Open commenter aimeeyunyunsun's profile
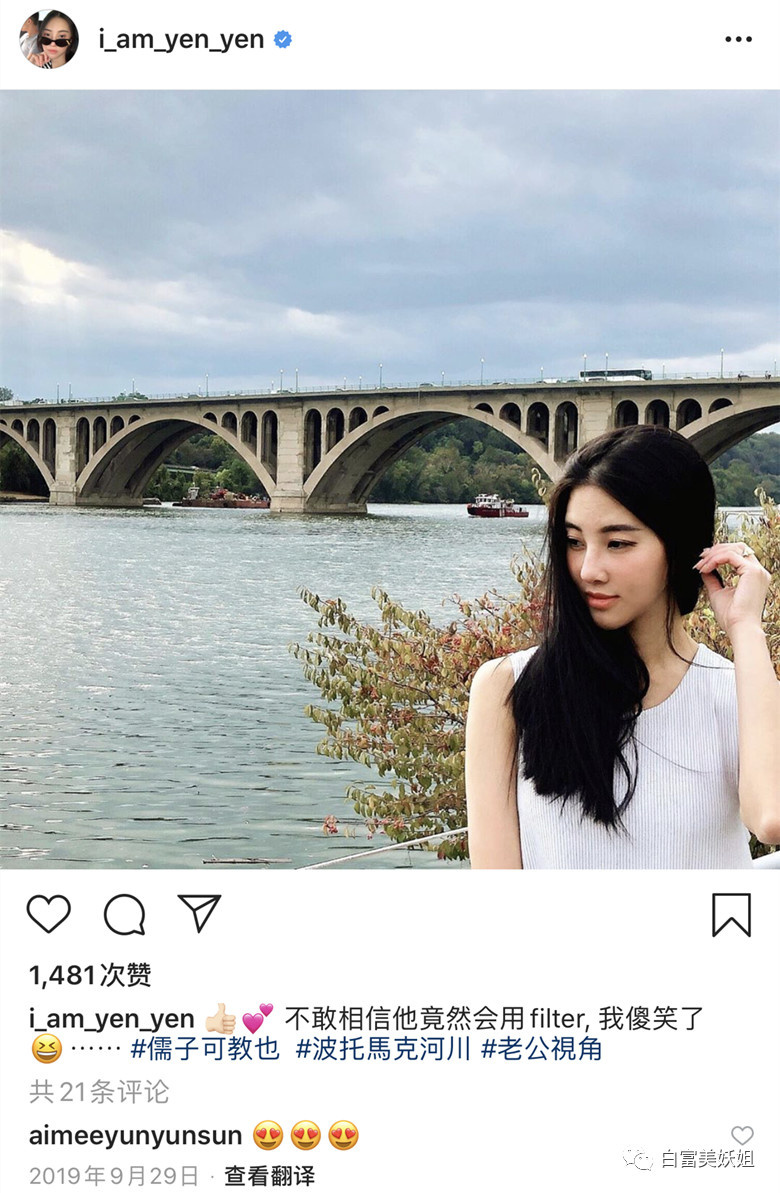The image size is (780, 1193). point(135,1135)
